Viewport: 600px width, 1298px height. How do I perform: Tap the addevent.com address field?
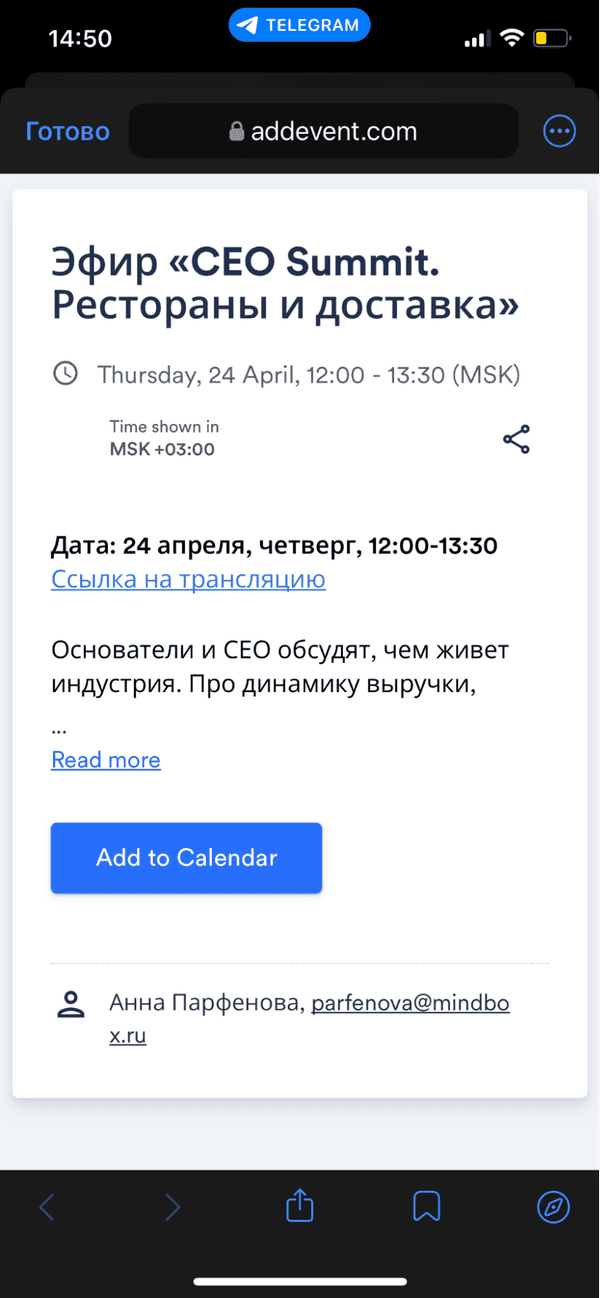[323, 131]
